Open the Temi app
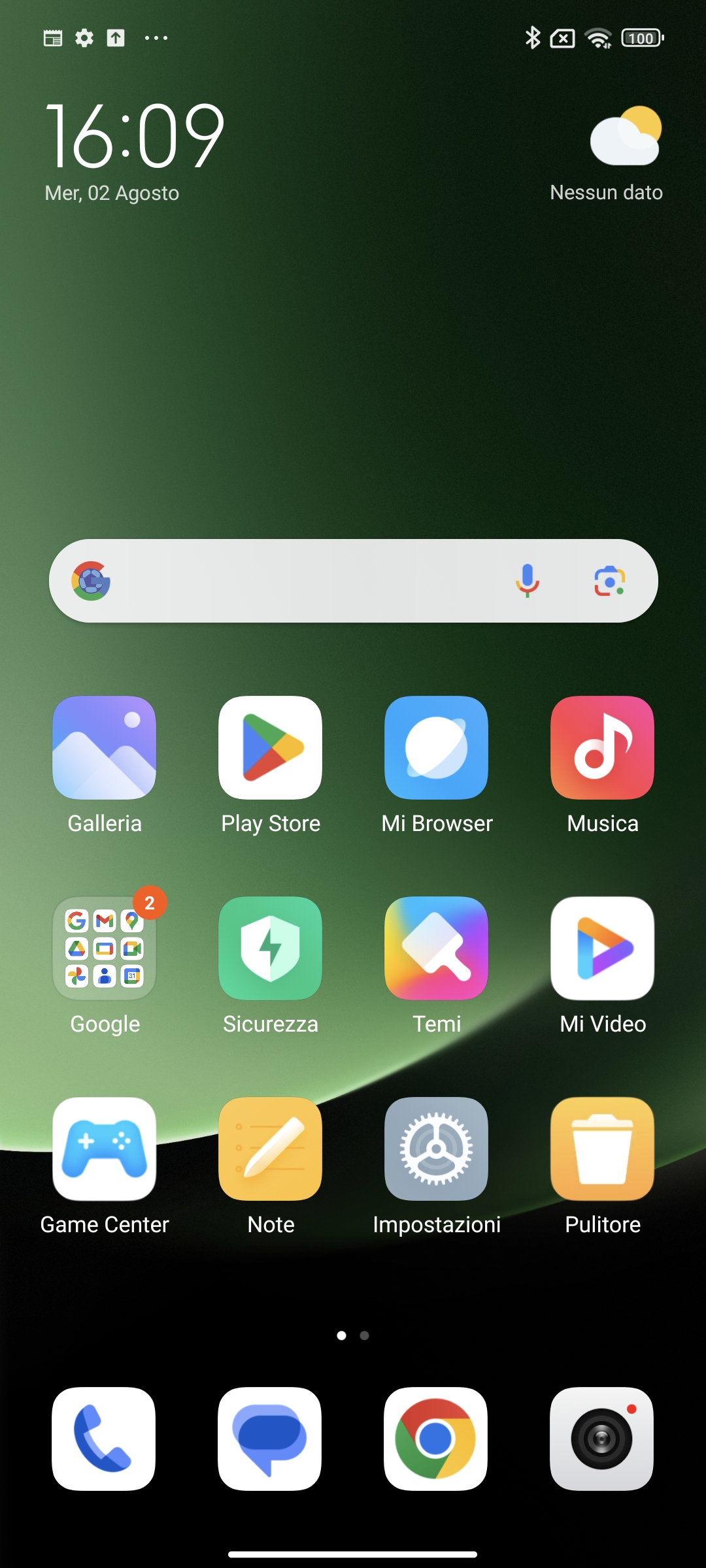The width and height of the screenshot is (706, 1568). point(436,948)
